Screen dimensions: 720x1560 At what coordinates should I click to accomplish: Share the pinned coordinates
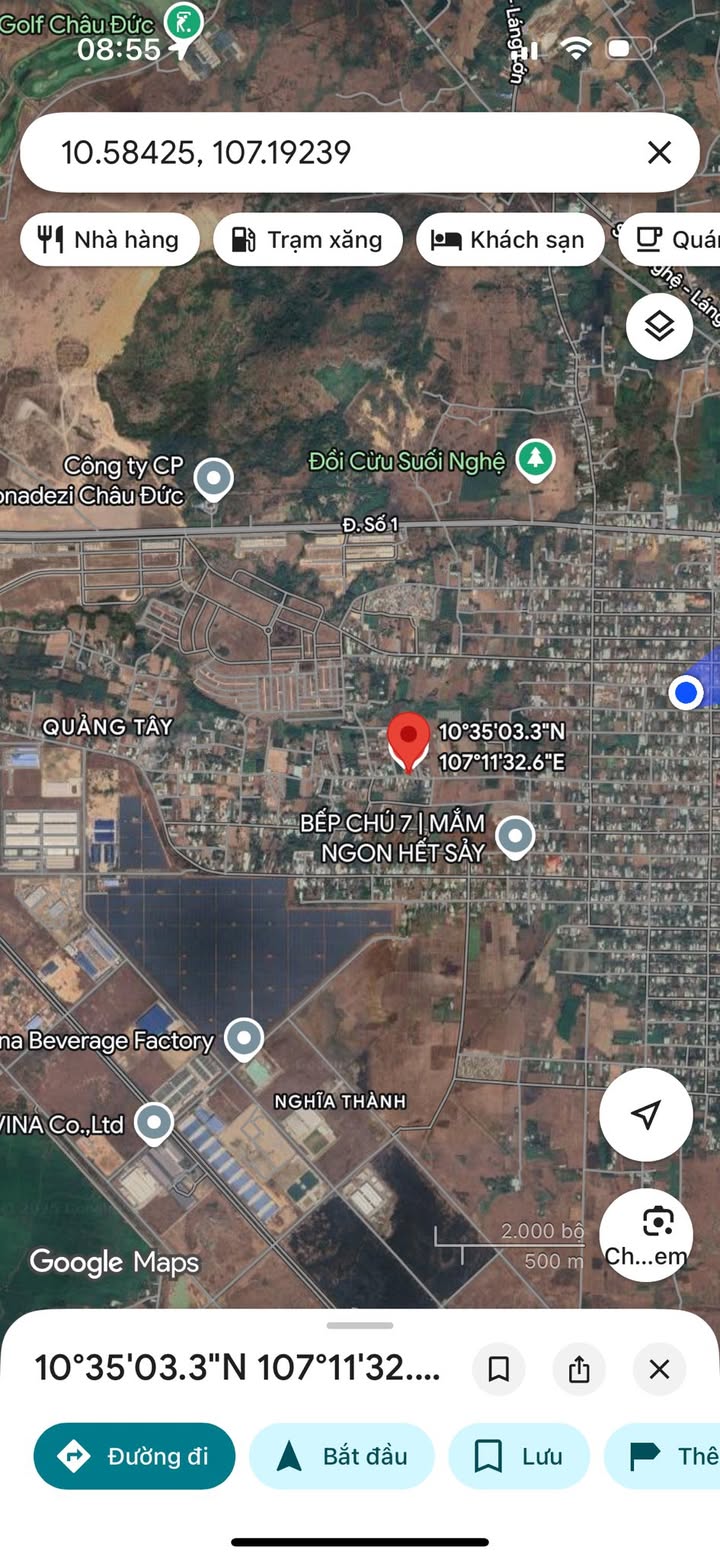point(579,1369)
